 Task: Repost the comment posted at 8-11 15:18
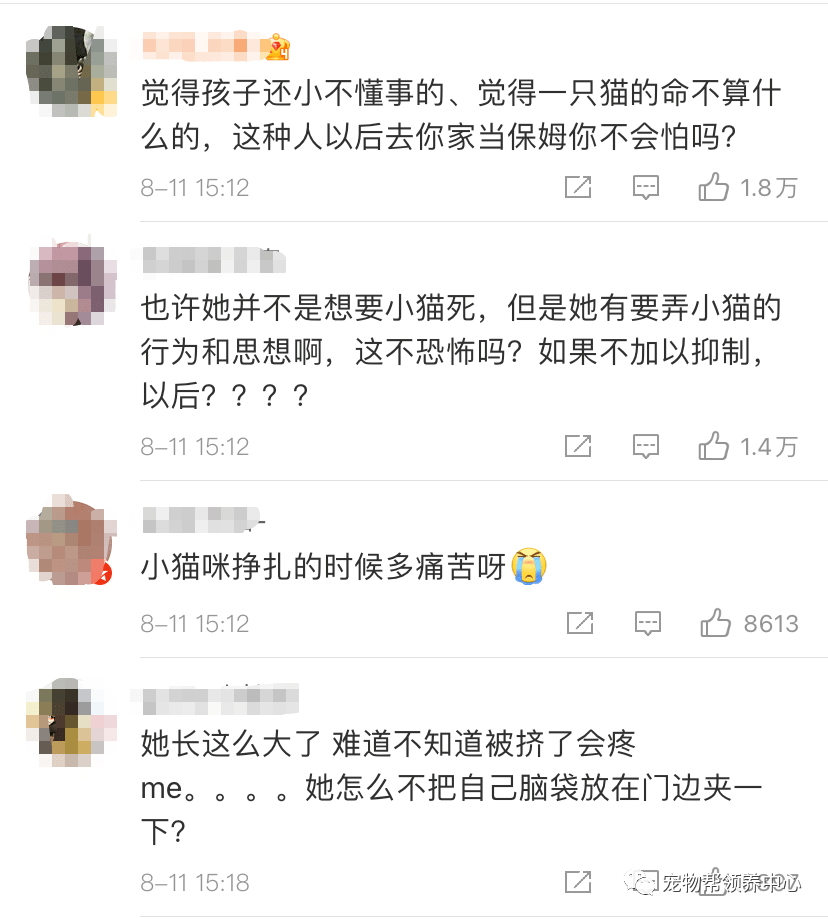tap(578, 882)
